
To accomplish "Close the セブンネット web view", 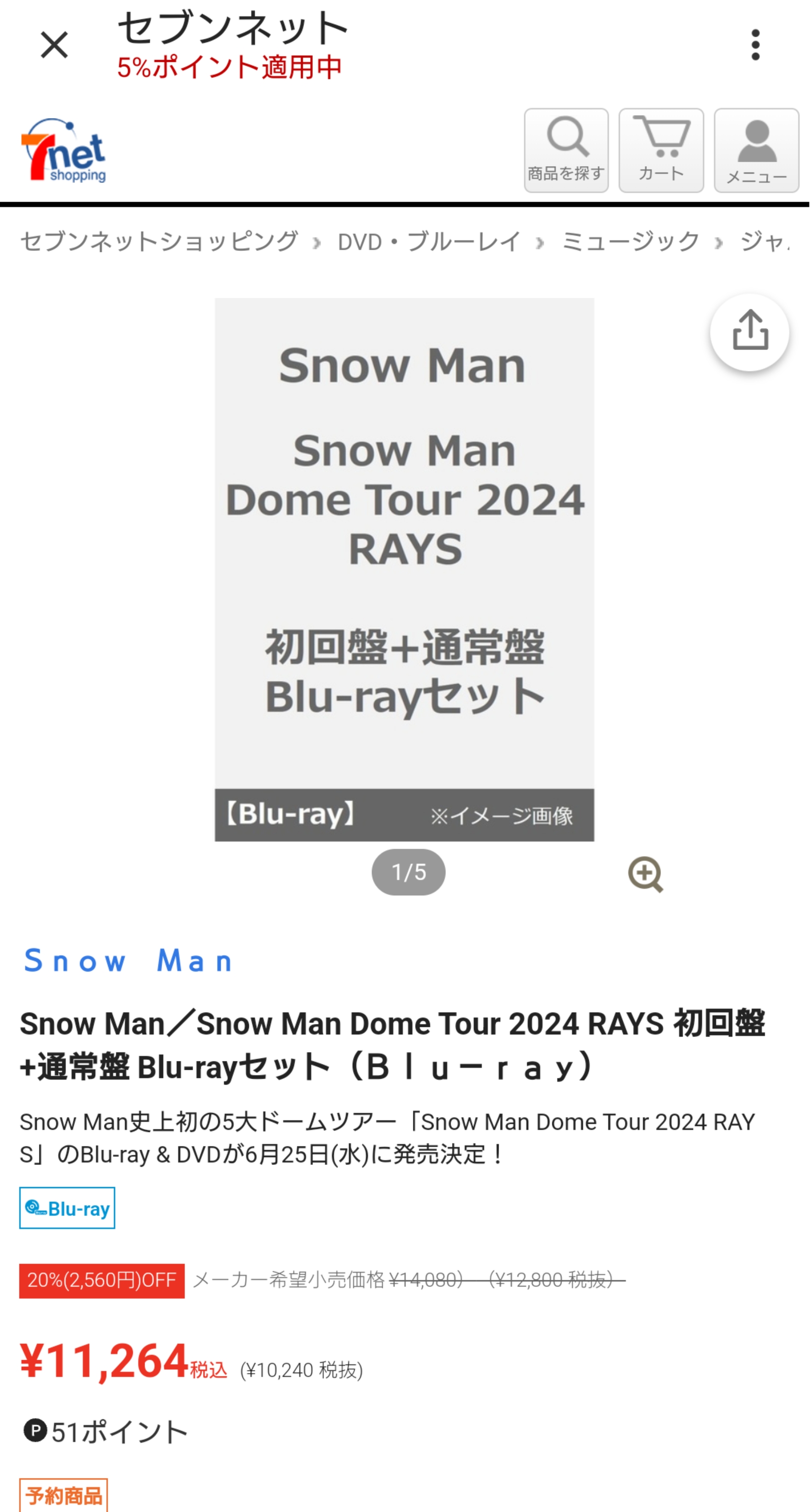I will [54, 45].
